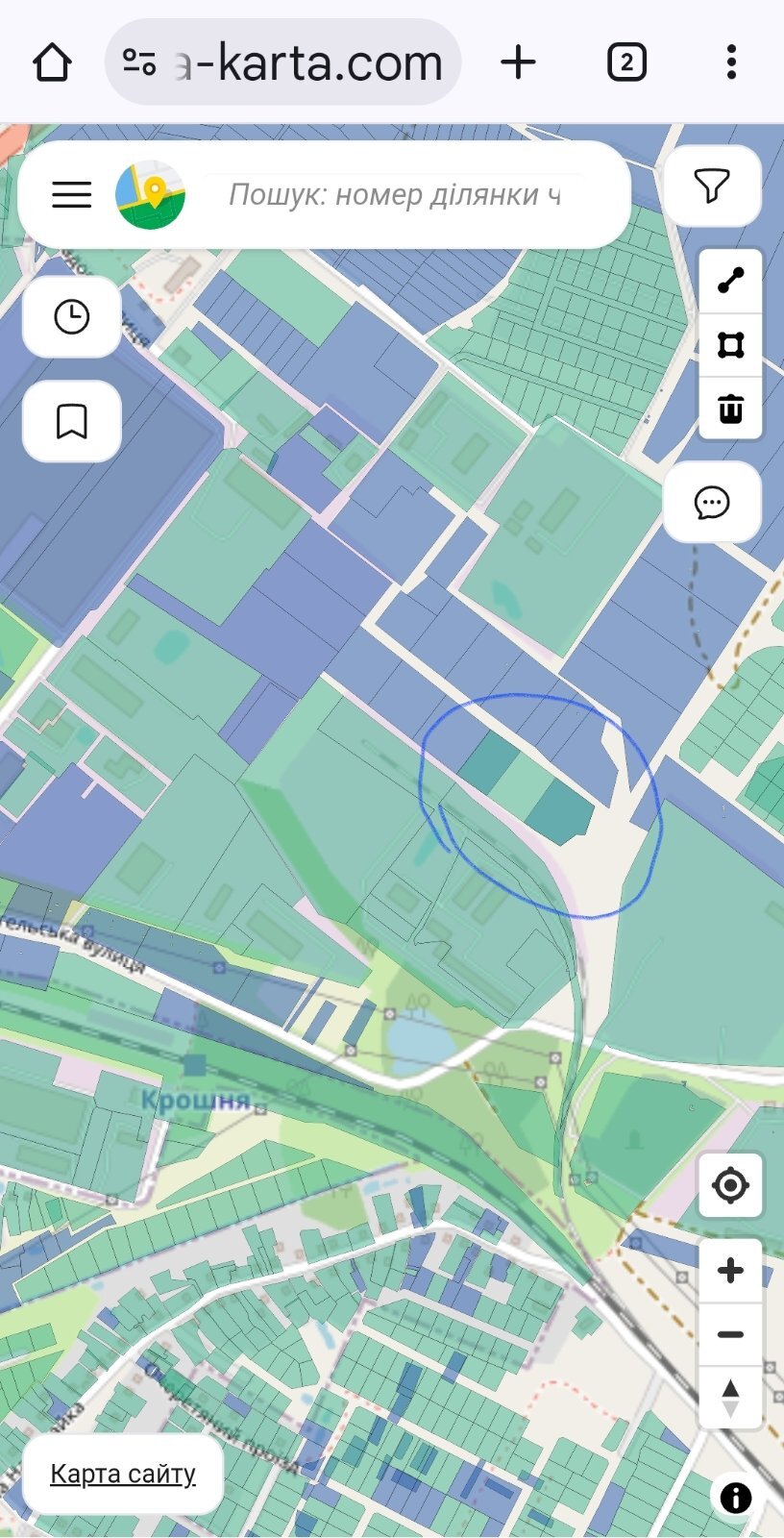View the search history clock
The image size is (784, 1538).
coord(72,317)
